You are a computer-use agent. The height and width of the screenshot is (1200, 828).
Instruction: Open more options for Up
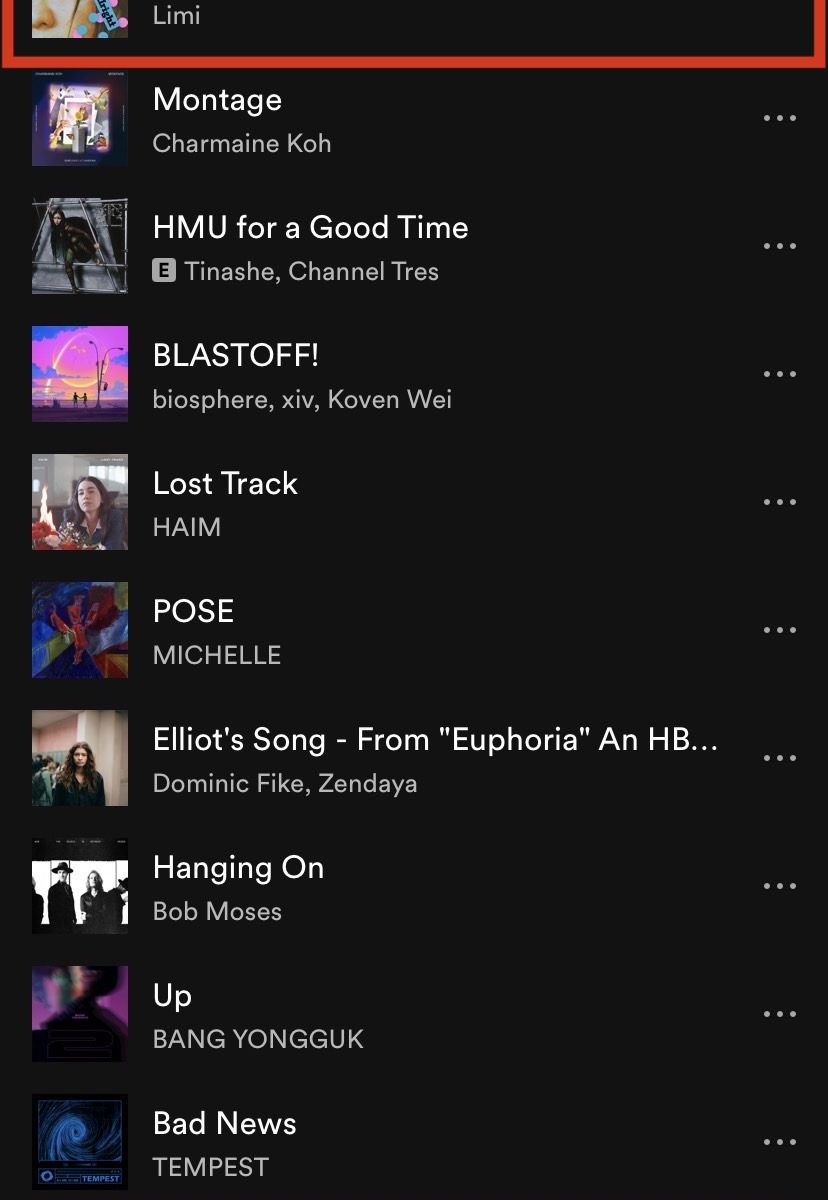click(x=779, y=1014)
